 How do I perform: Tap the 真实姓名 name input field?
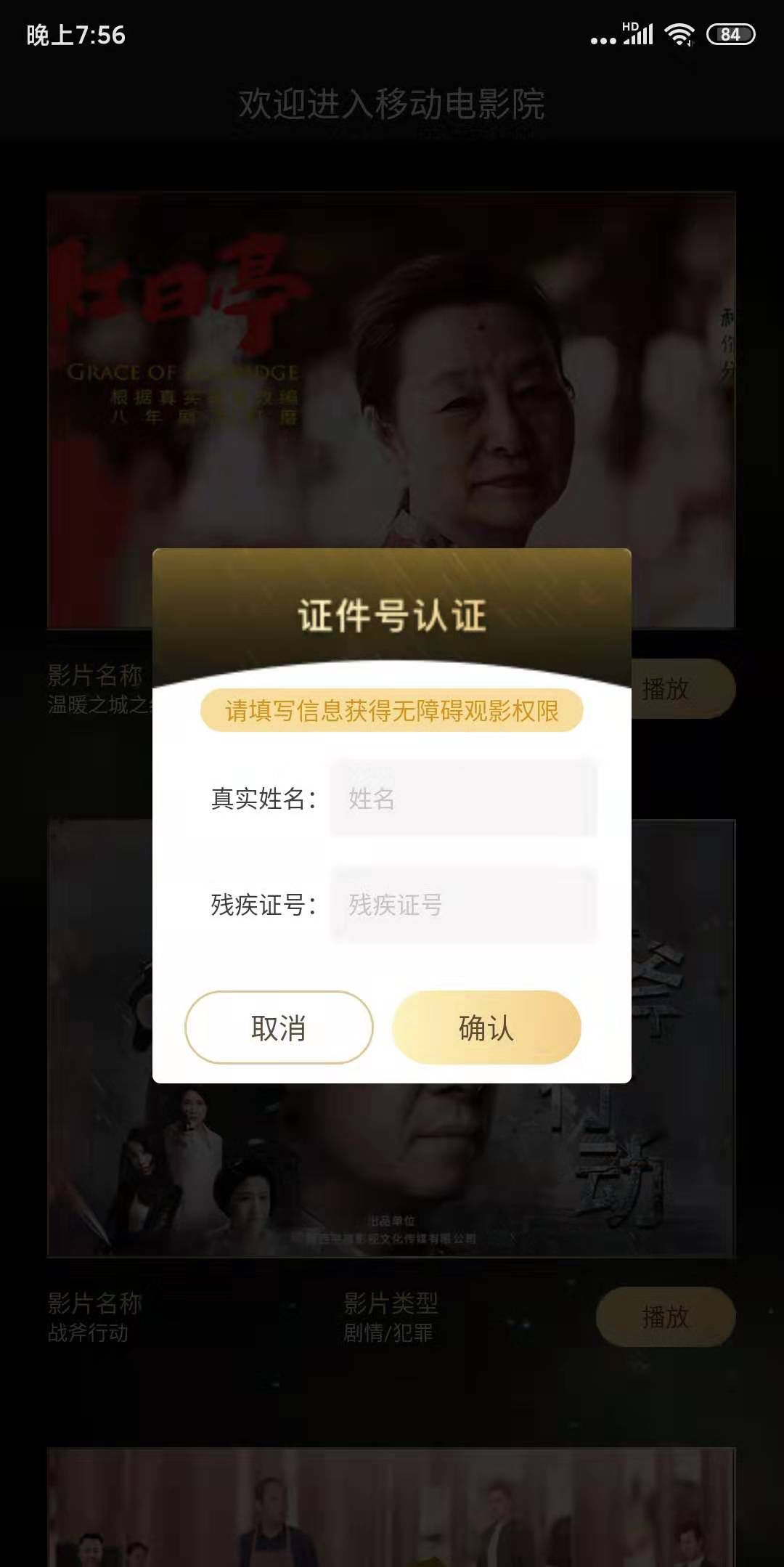[x=463, y=799]
